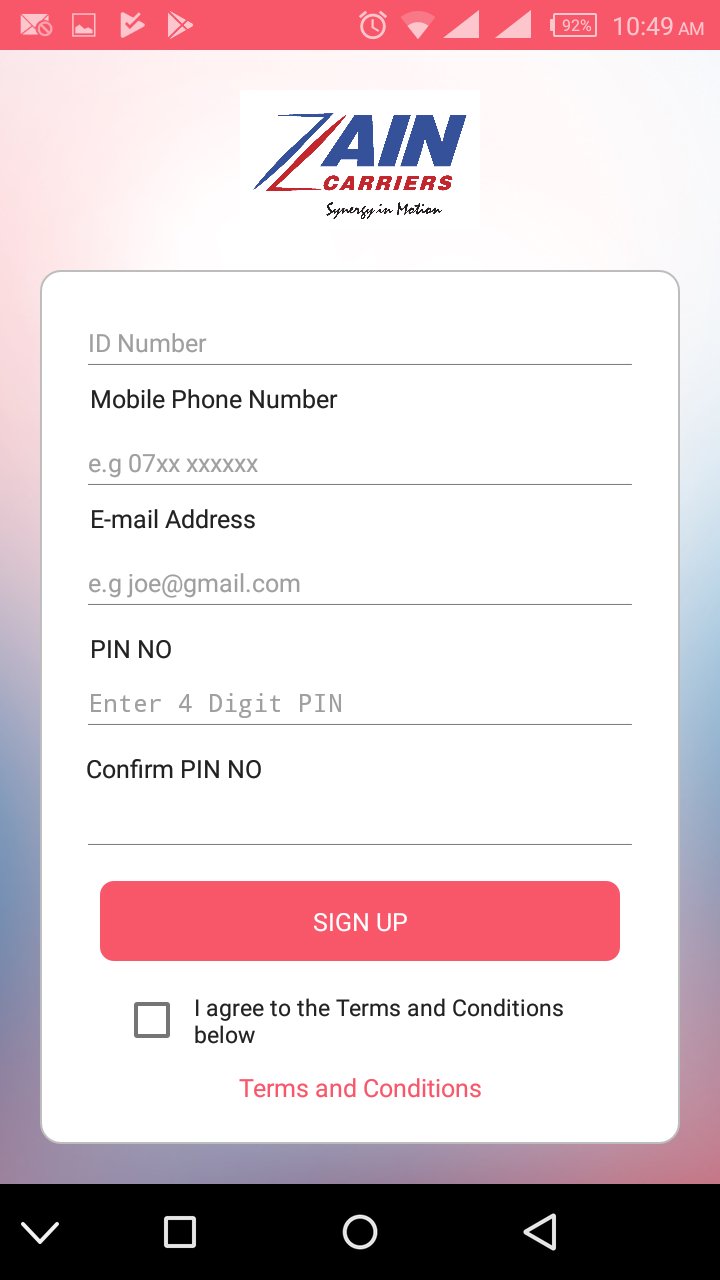Viewport: 720px width, 1280px height.
Task: Tap the home circle navigation button
Action: click(x=360, y=1232)
